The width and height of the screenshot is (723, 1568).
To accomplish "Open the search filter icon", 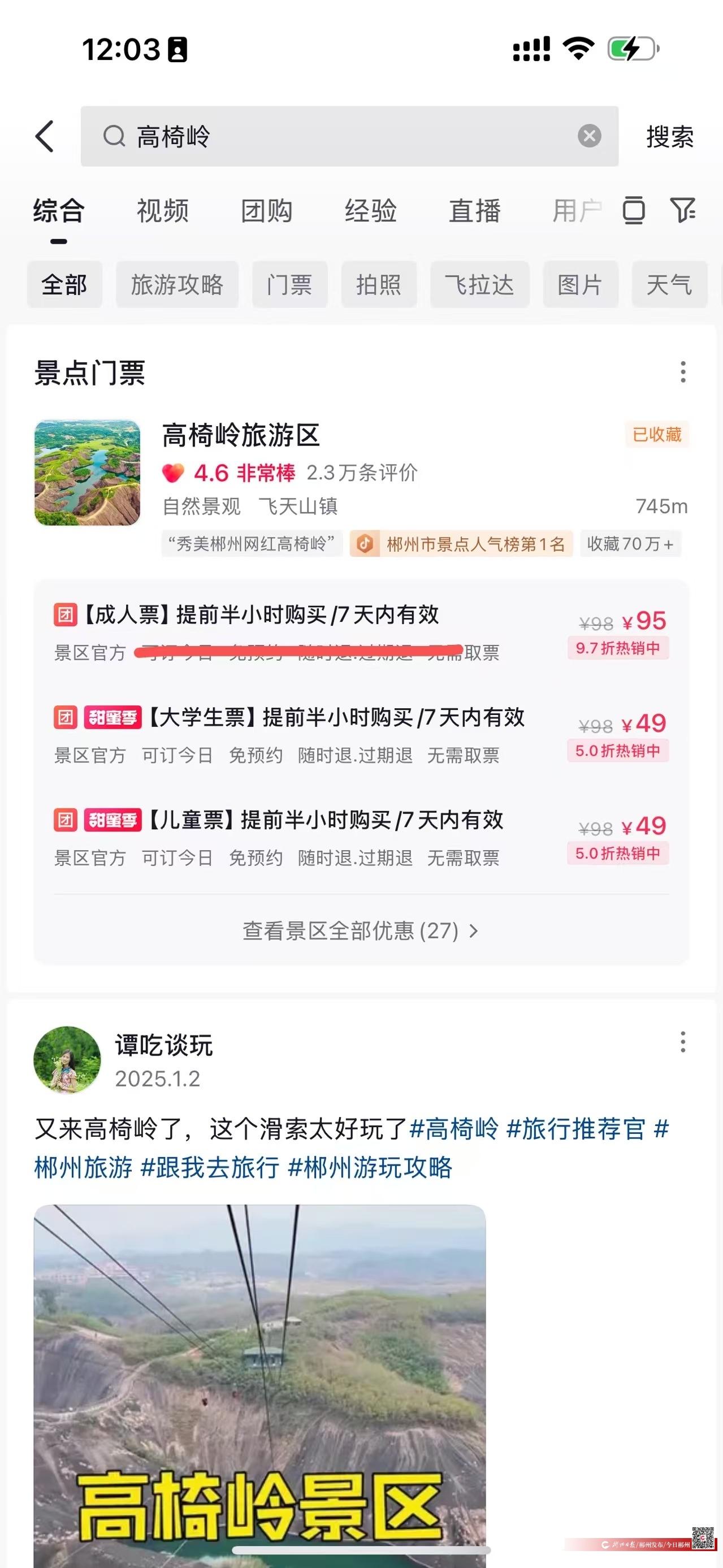I will click(x=683, y=211).
